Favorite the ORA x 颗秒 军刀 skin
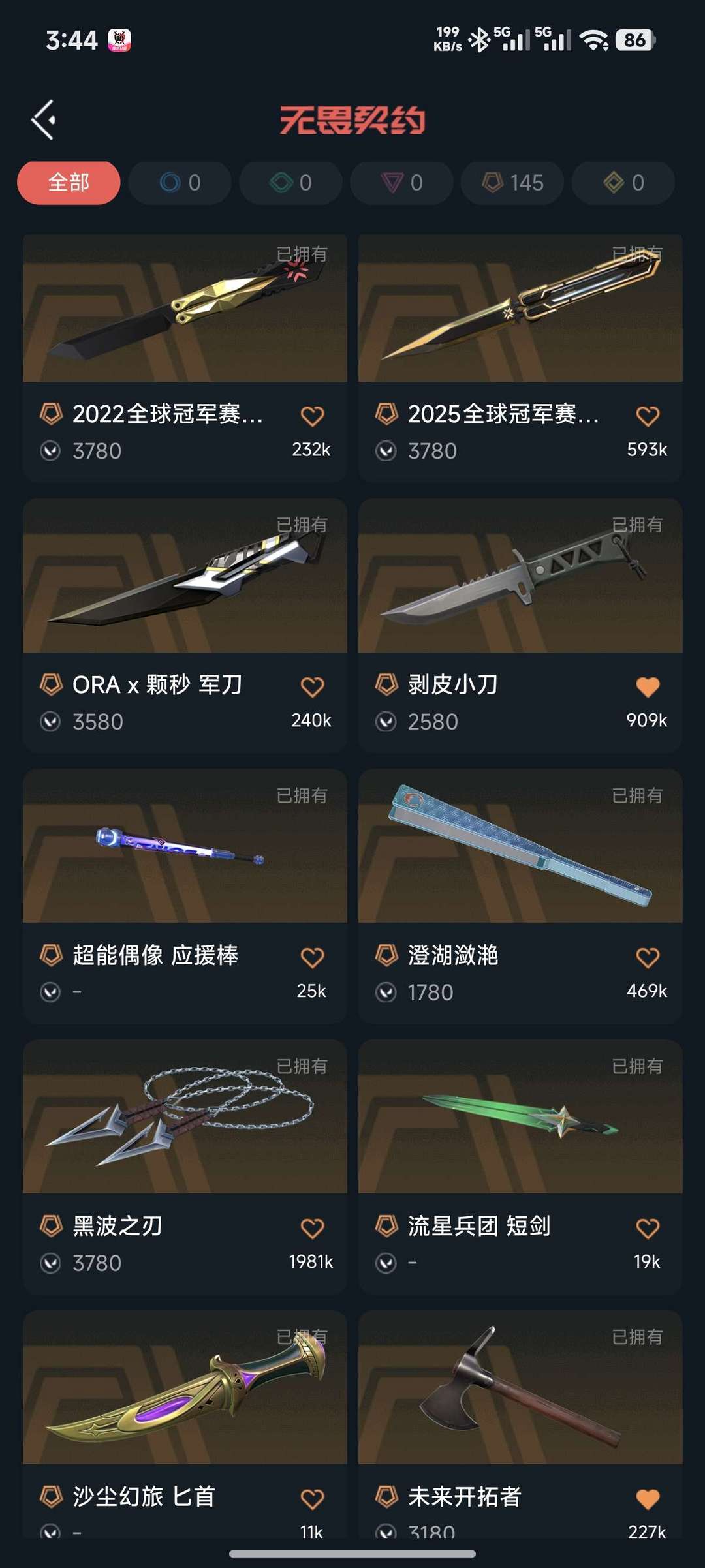Image resolution: width=705 pixels, height=1568 pixels. tap(312, 686)
